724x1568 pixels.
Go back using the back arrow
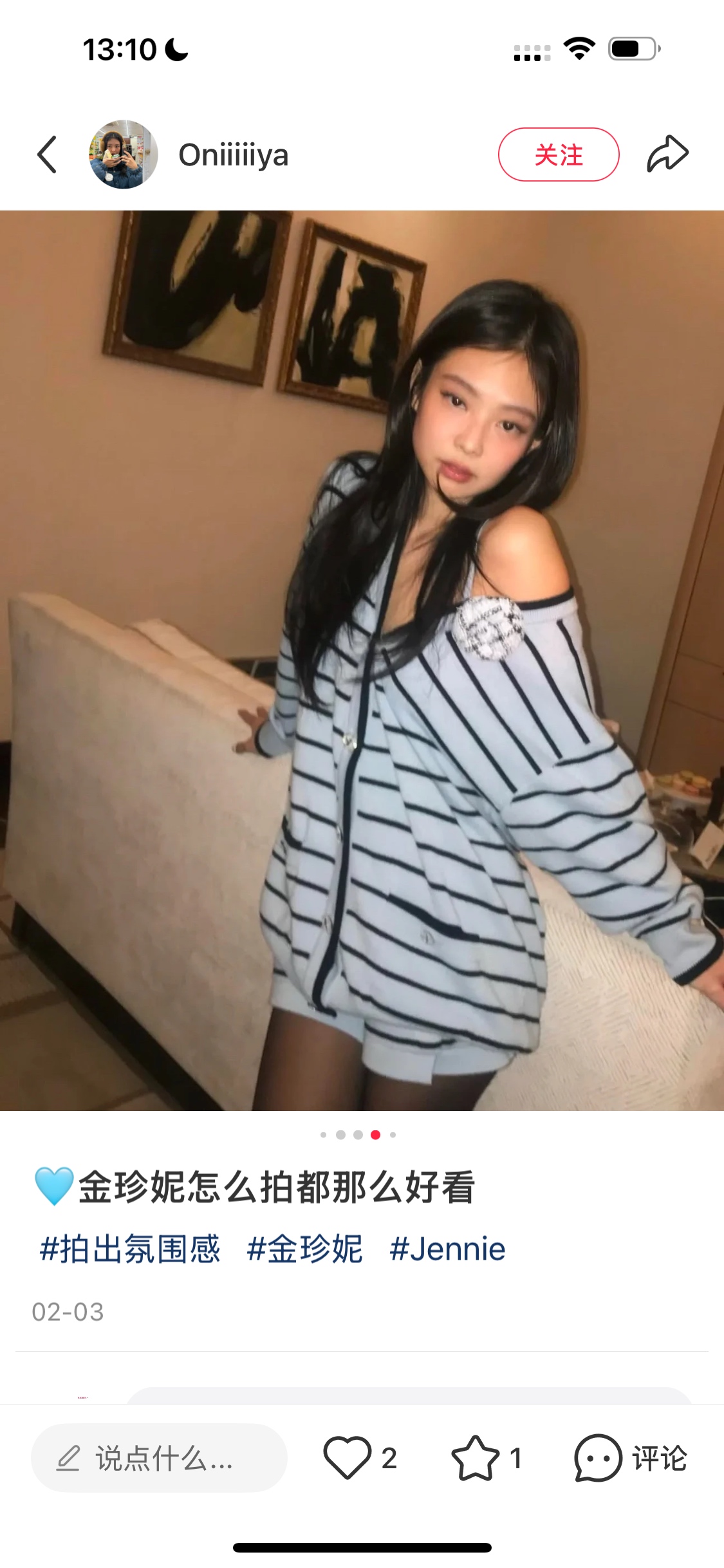pos(47,154)
